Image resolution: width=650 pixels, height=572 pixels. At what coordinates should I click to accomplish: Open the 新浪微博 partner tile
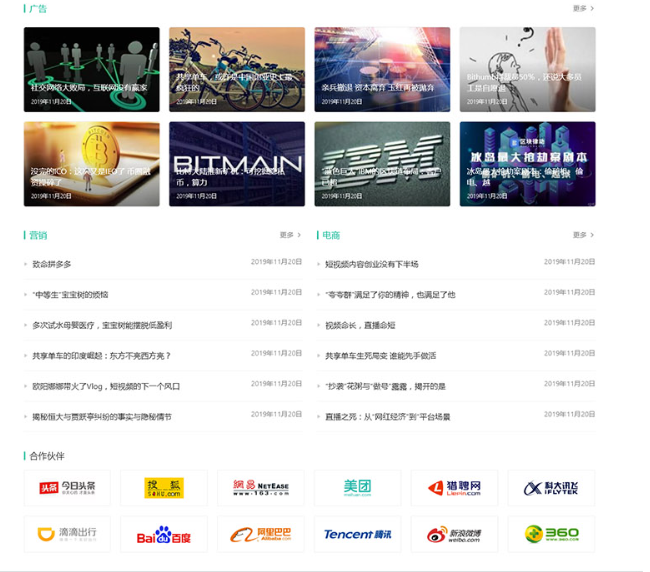(x=454, y=534)
